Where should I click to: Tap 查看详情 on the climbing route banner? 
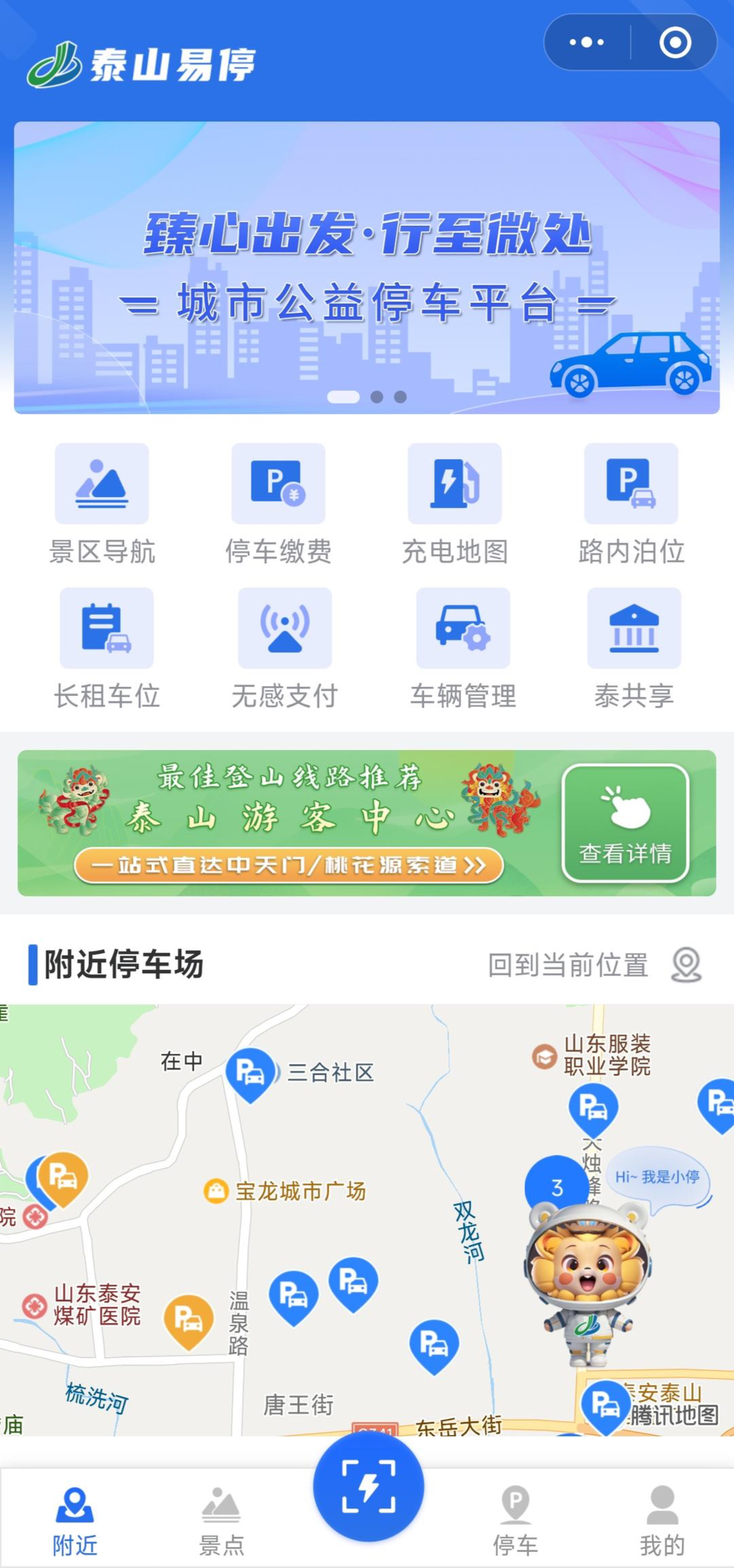pos(625,823)
